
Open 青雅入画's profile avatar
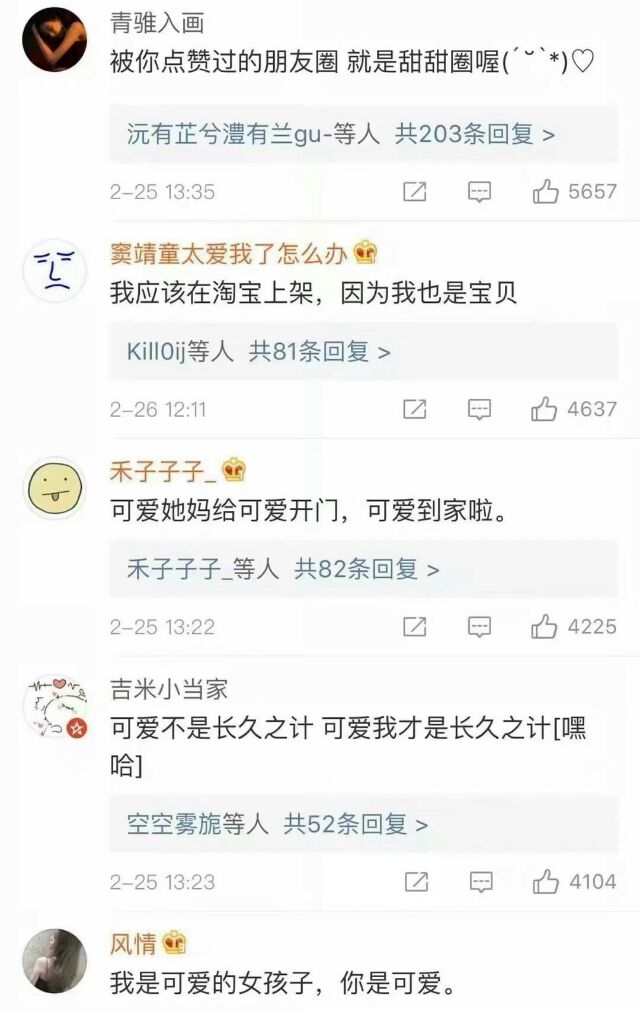[54, 40]
